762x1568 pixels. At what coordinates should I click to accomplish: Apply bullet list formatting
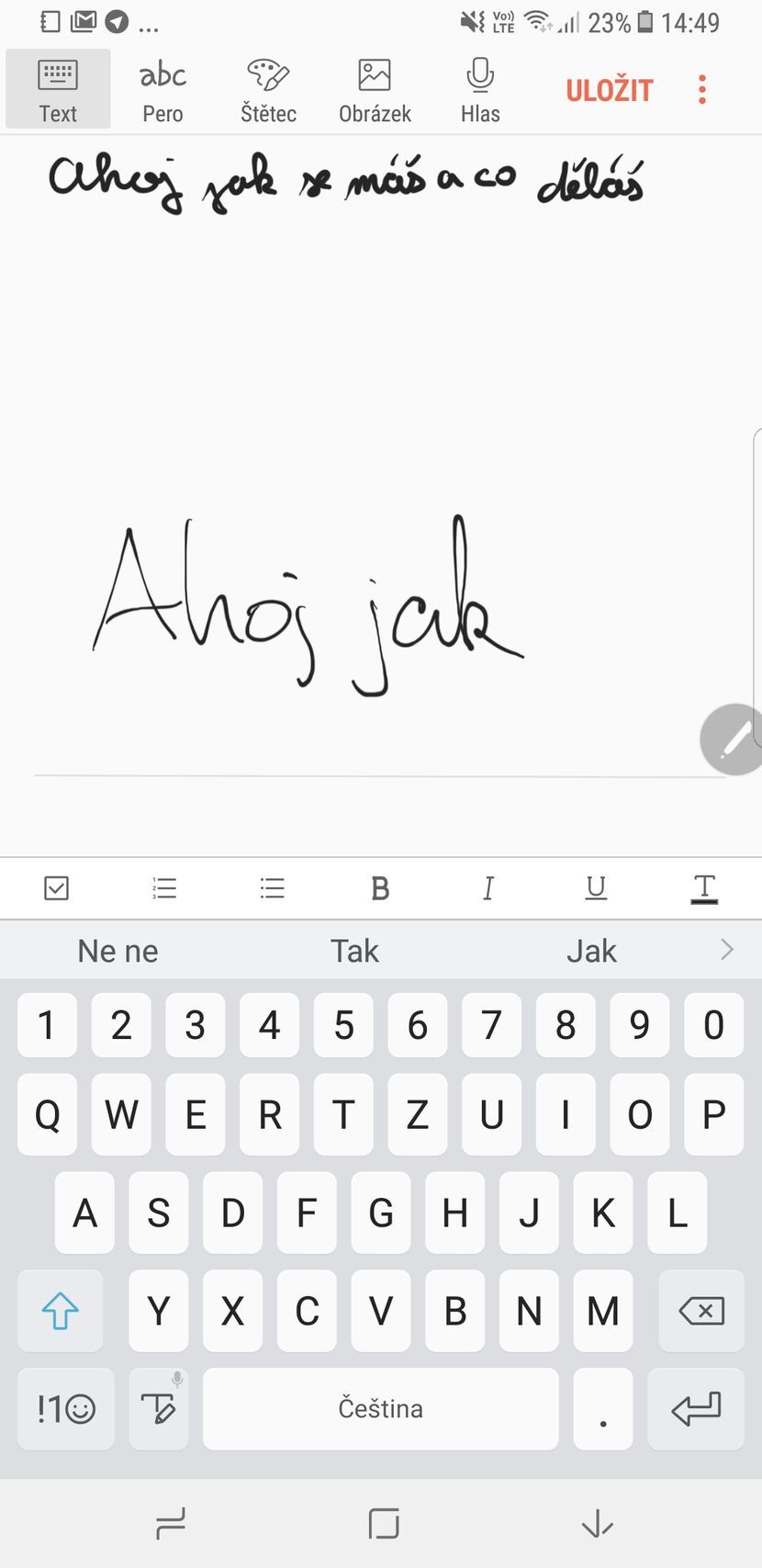point(272,887)
